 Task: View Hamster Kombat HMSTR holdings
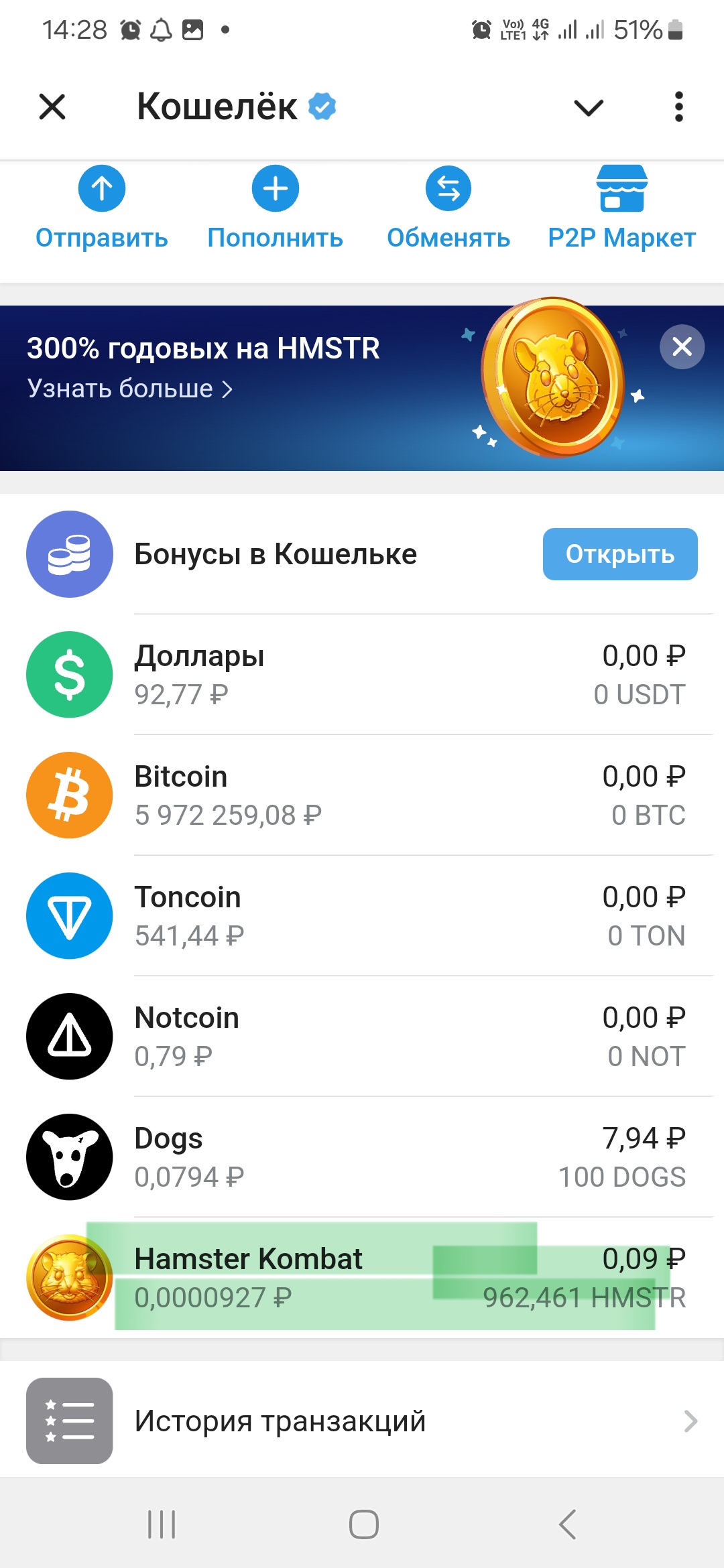tap(362, 1278)
